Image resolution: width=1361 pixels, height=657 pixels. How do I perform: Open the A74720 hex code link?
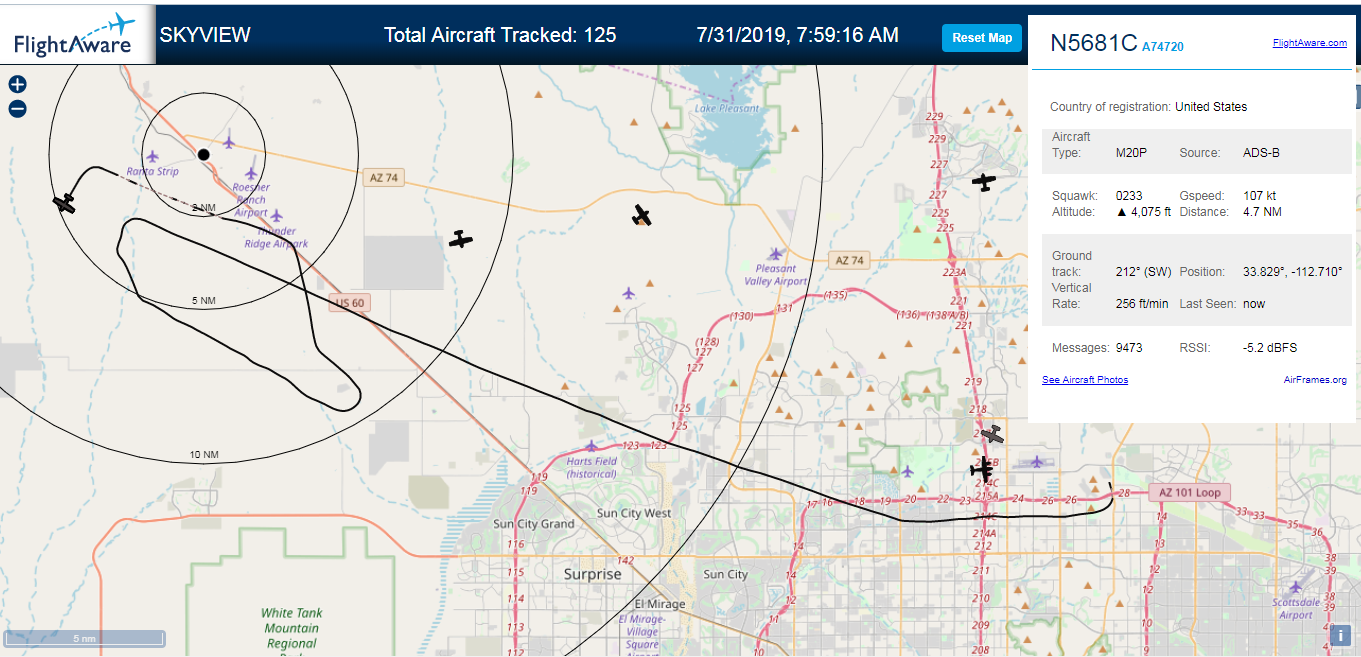[x=1163, y=46]
